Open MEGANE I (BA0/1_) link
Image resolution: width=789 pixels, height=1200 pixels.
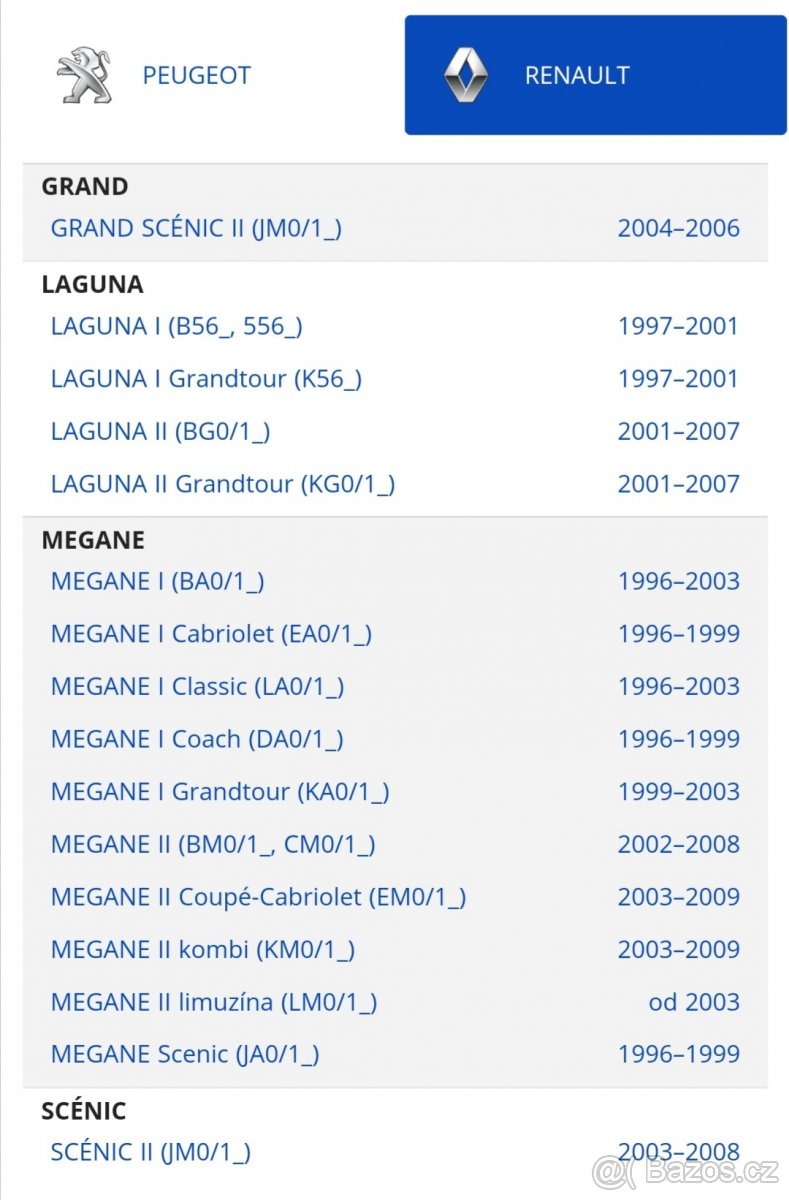pyautogui.click(x=157, y=581)
